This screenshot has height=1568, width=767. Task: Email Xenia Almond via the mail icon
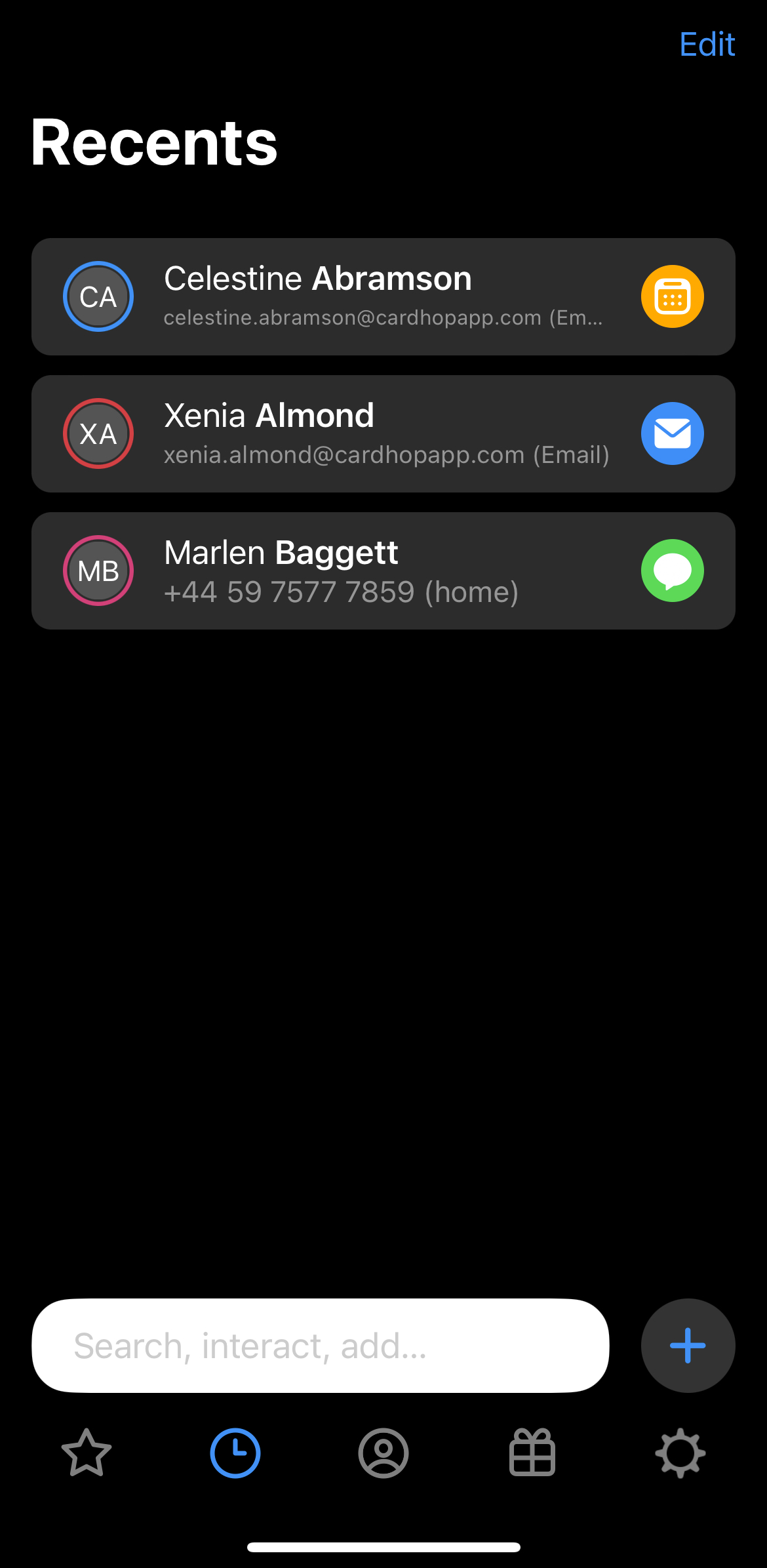[x=672, y=433]
